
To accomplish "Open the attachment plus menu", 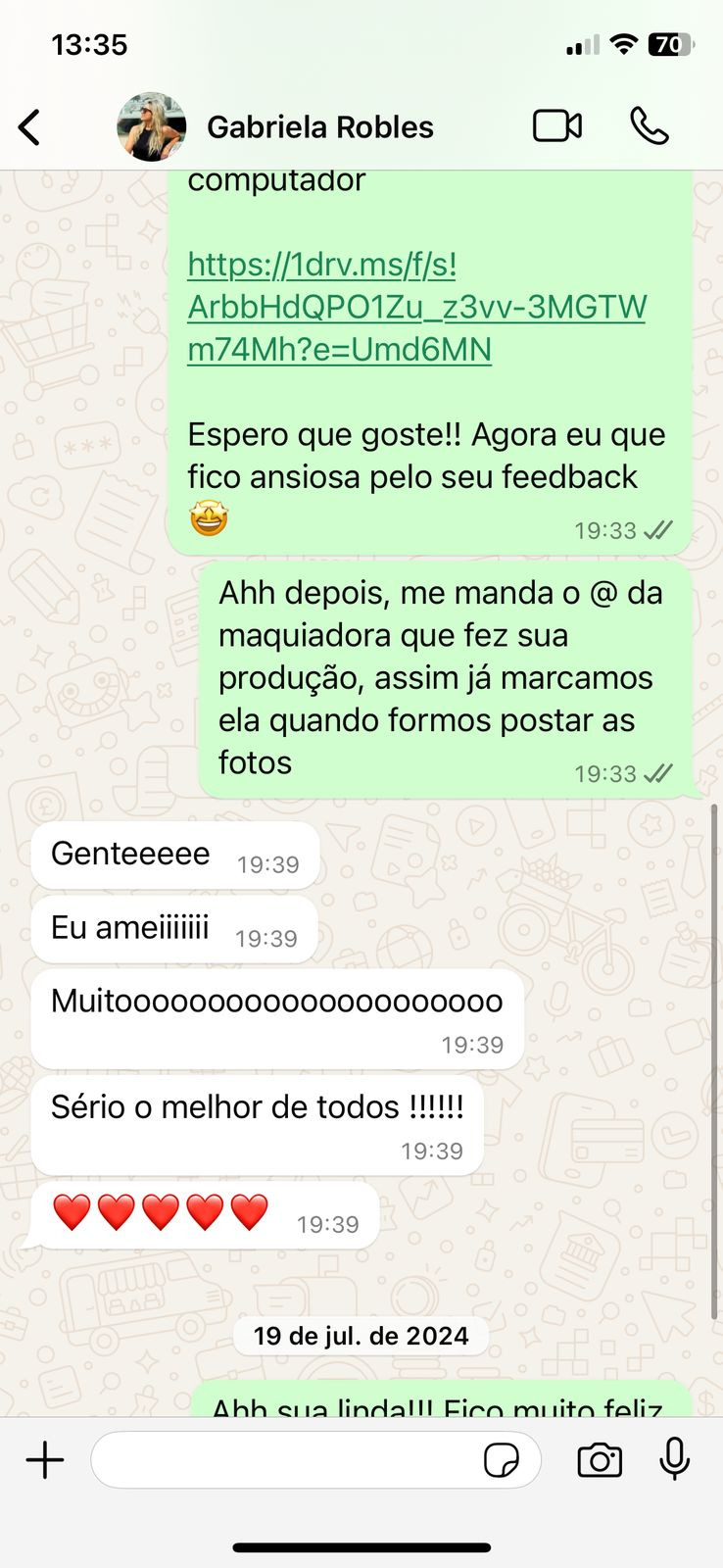I will click(45, 1460).
